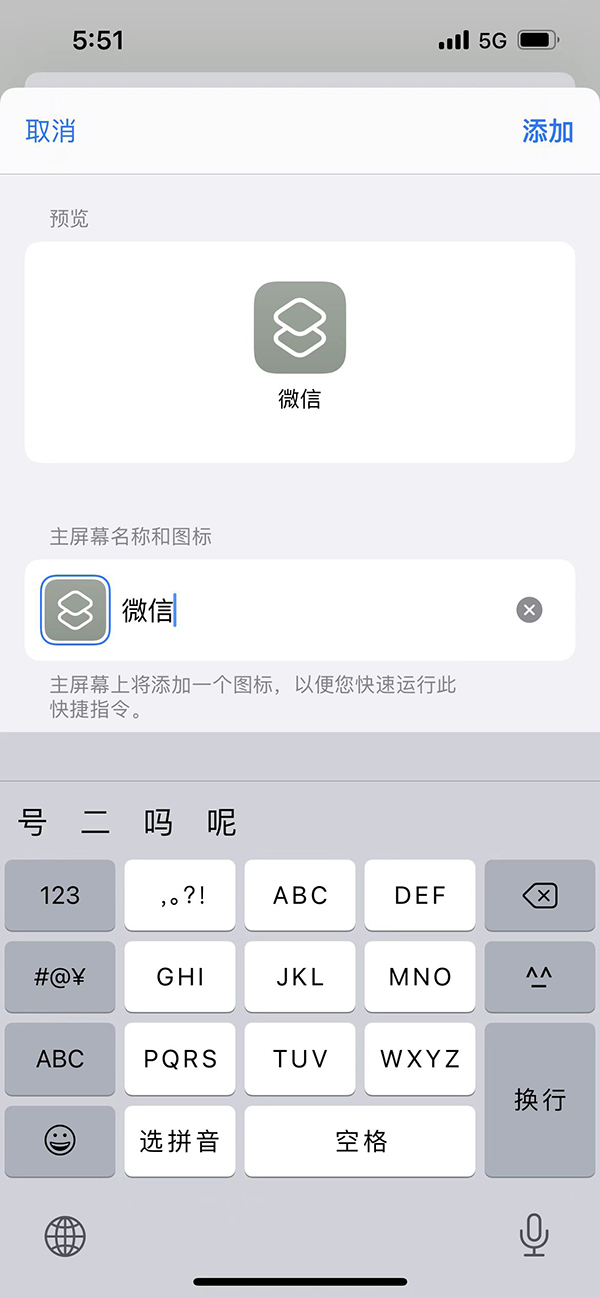Tap 添加 to add the shortcut
Viewport: 600px width, 1298px height.
(547, 131)
